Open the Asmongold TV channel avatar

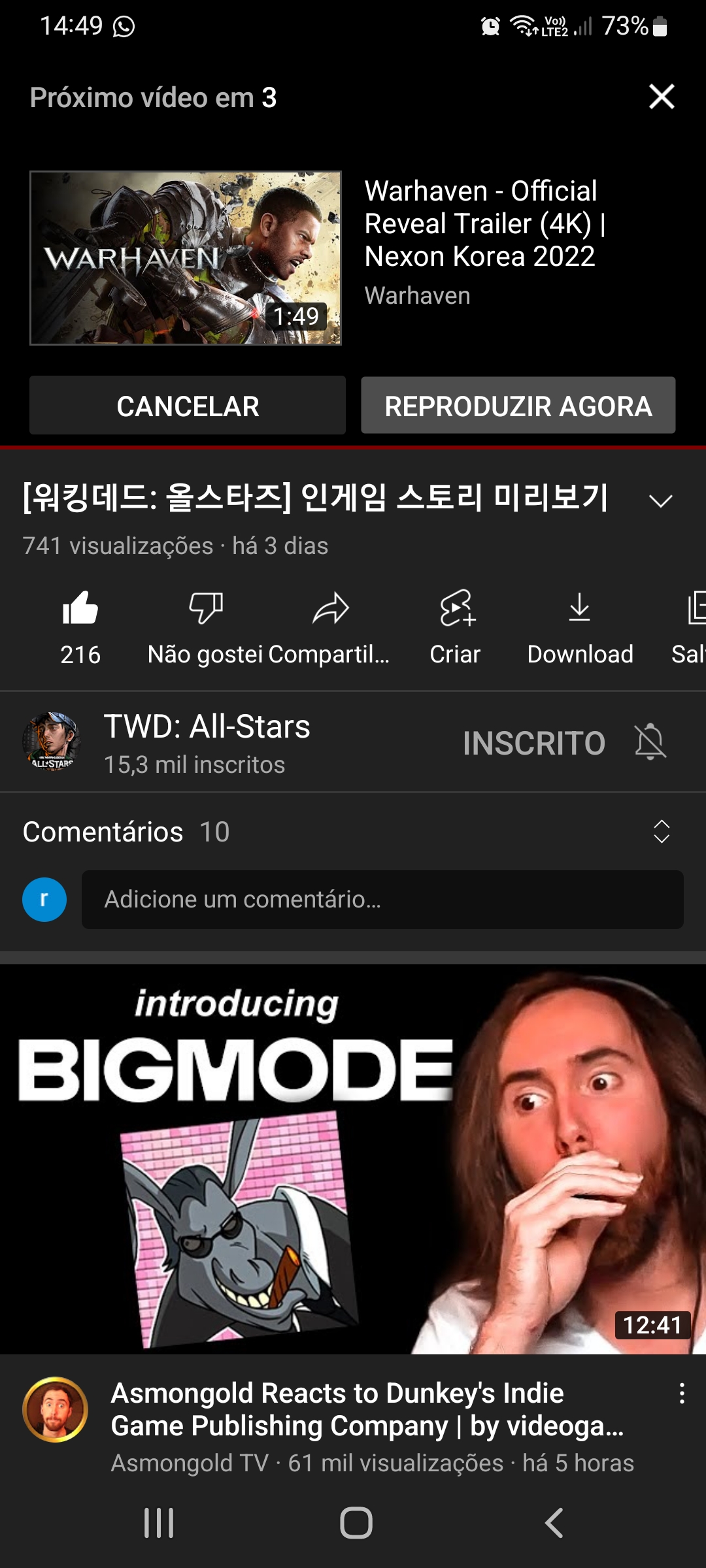click(55, 1409)
